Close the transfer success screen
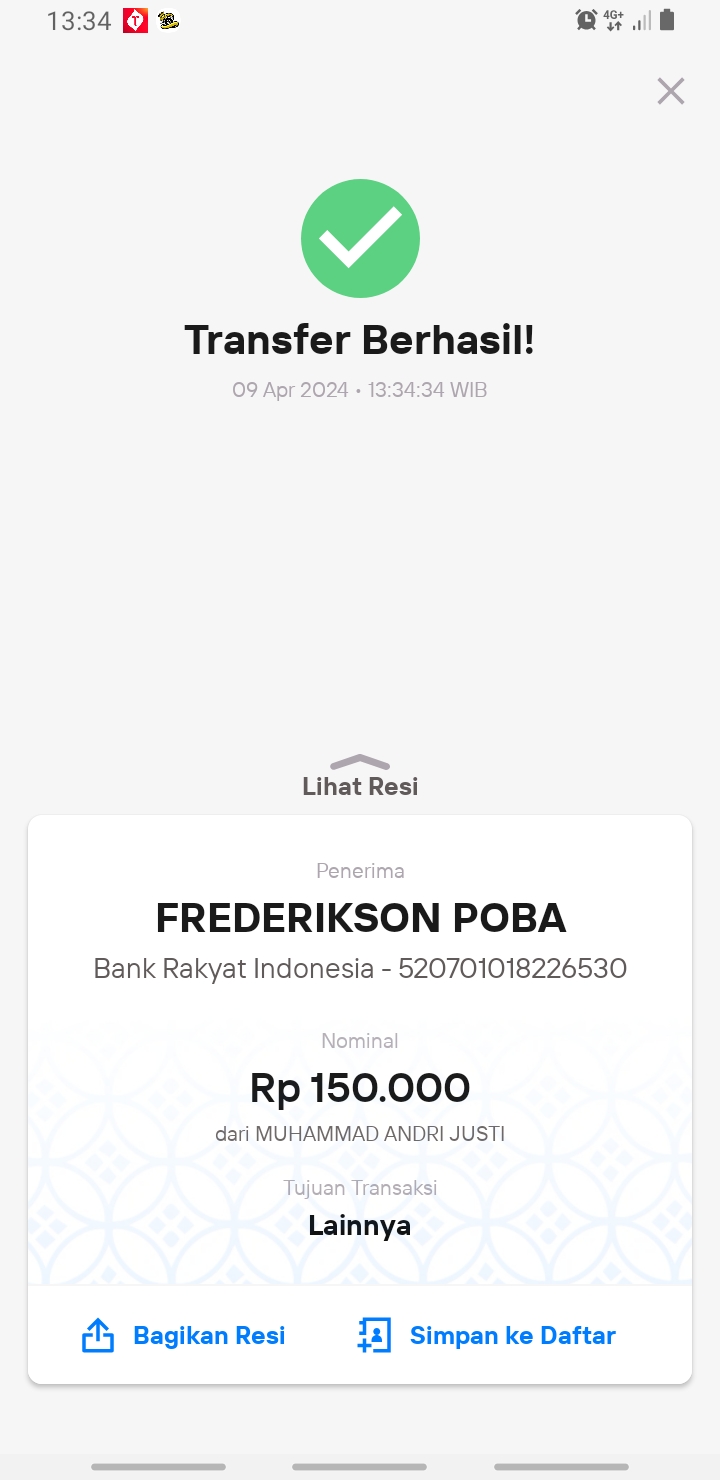The height and width of the screenshot is (1480, 720). (x=670, y=91)
